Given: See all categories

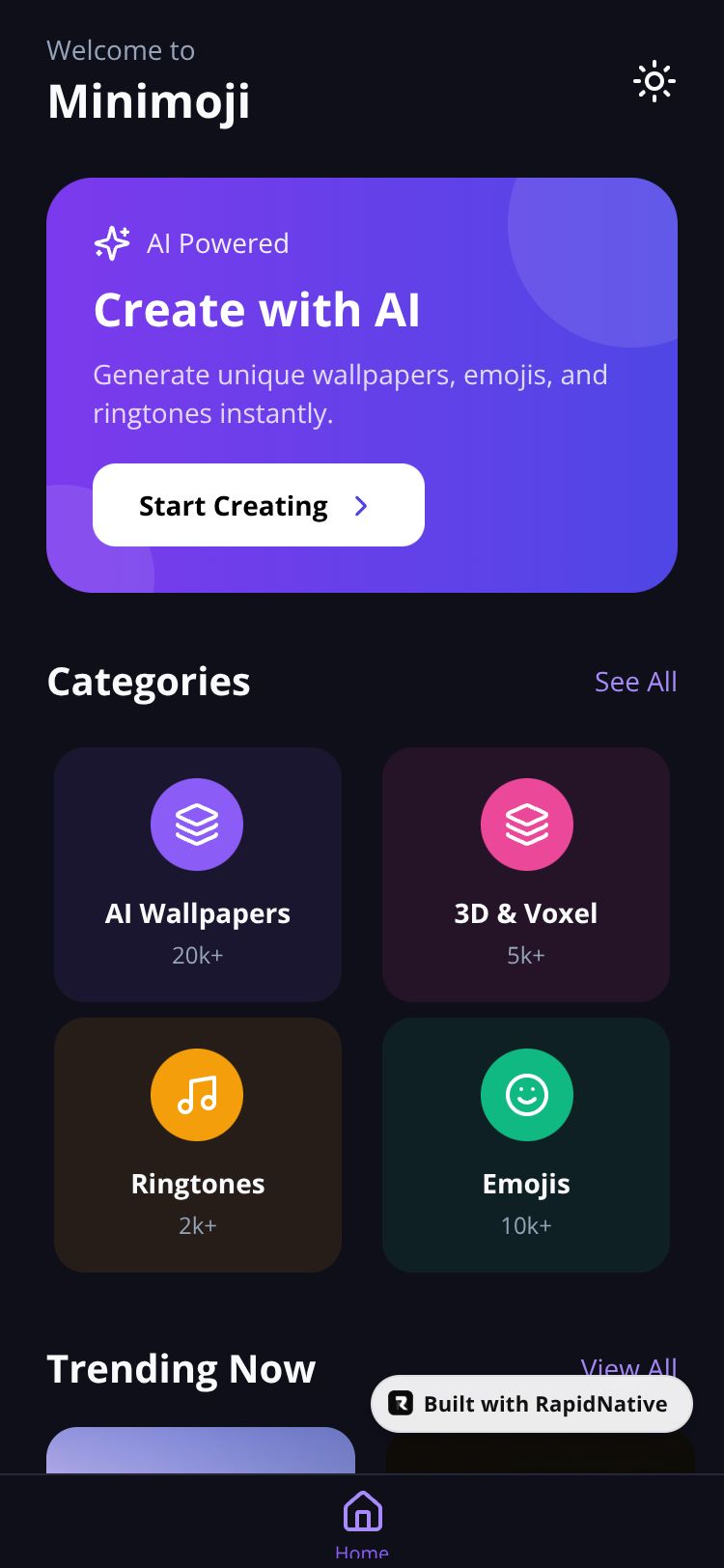Looking at the screenshot, I should coord(635,682).
